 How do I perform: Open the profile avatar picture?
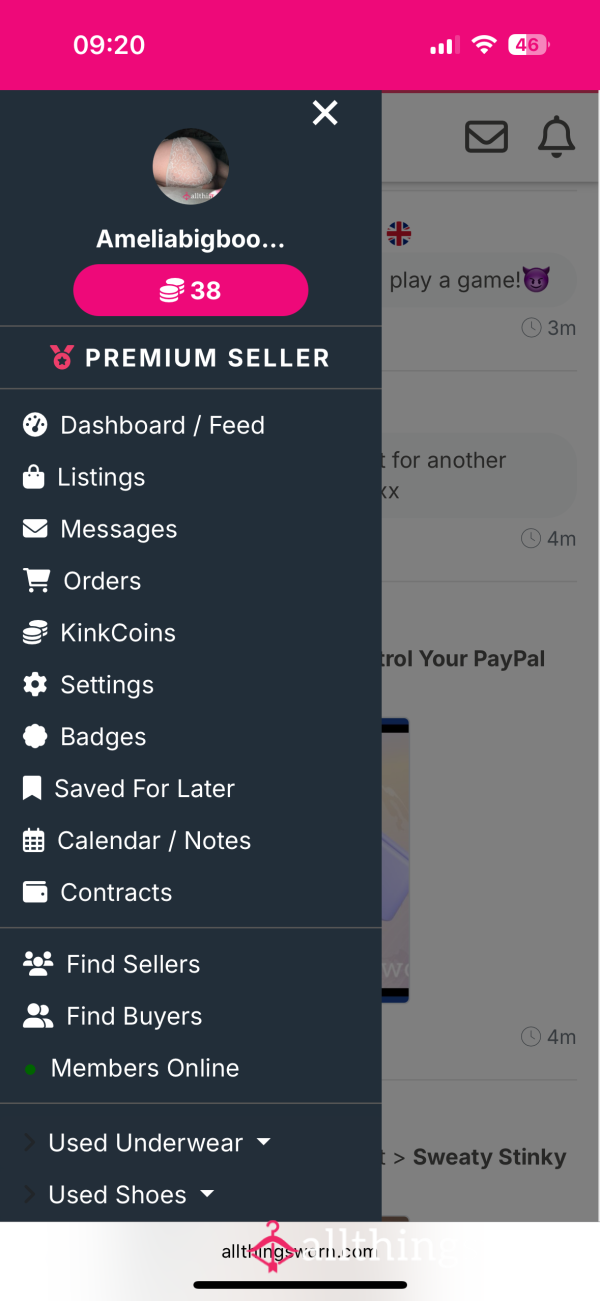tap(191, 167)
